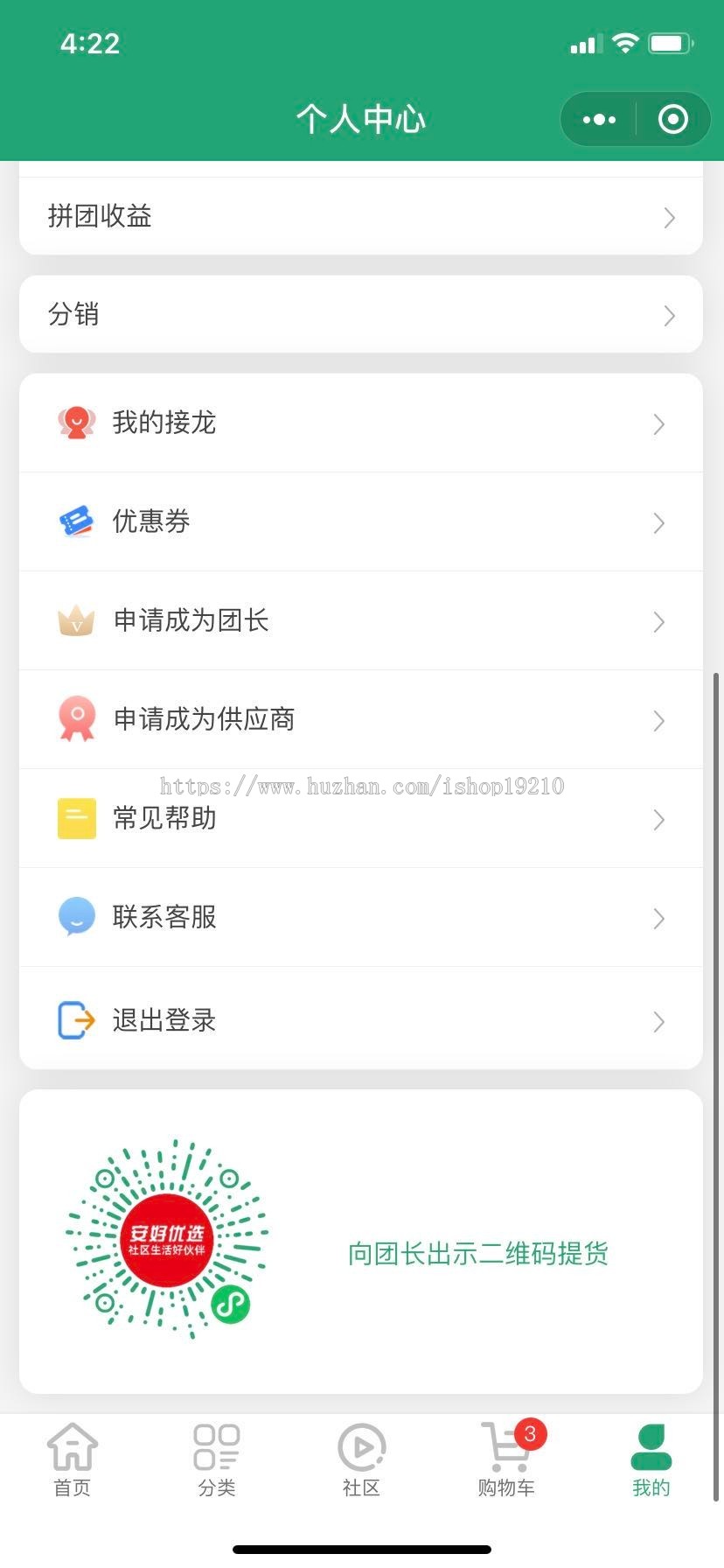Open 我的接龙

(x=360, y=423)
